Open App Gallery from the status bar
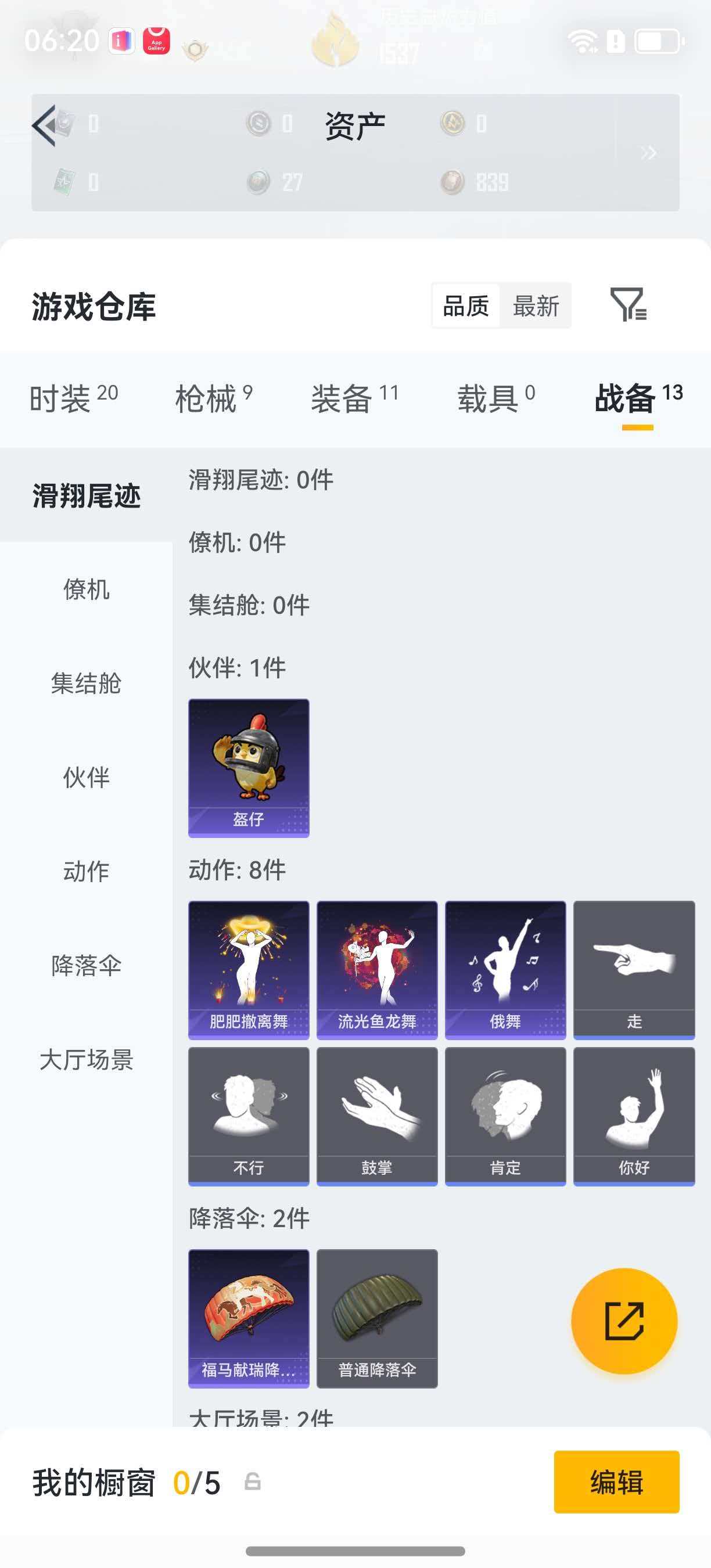Screen dimensions: 711x1568 [x=156, y=40]
